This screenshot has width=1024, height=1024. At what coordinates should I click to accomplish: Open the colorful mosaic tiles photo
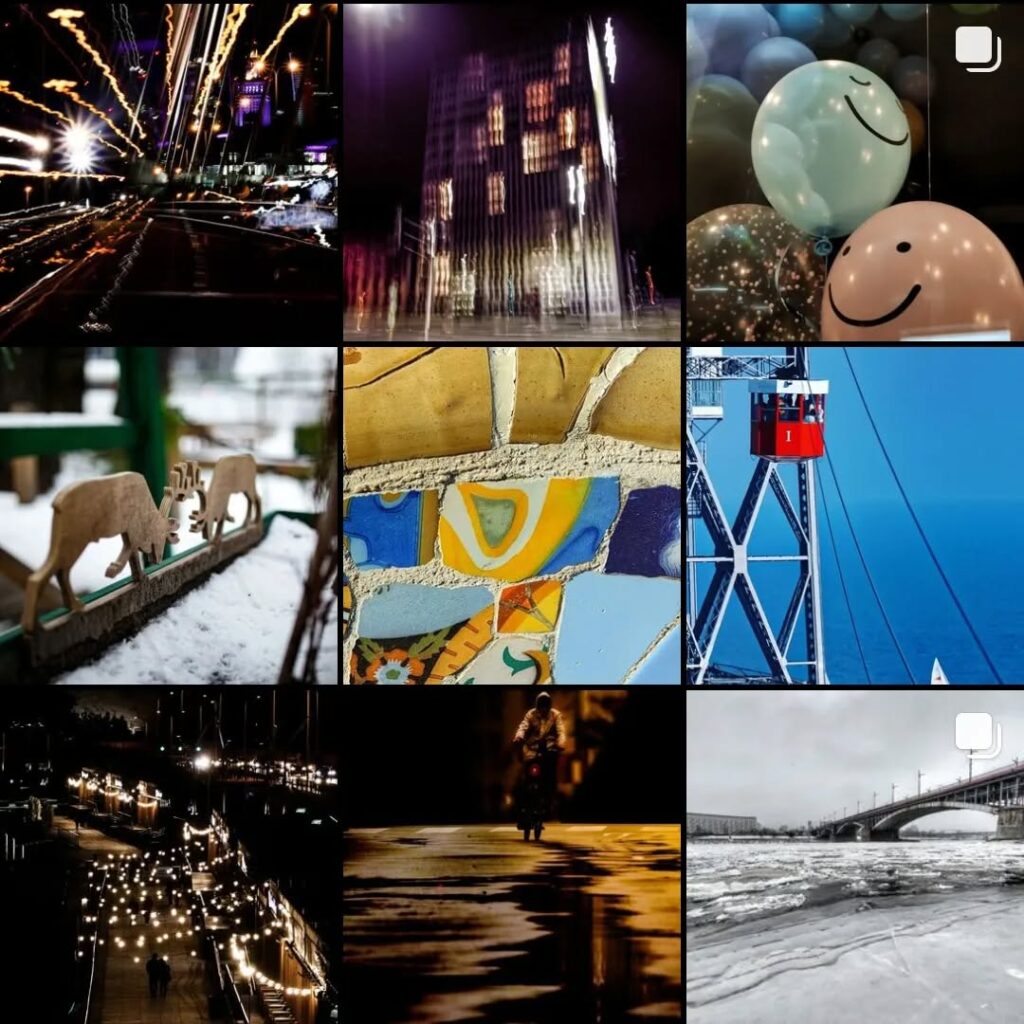512,516
